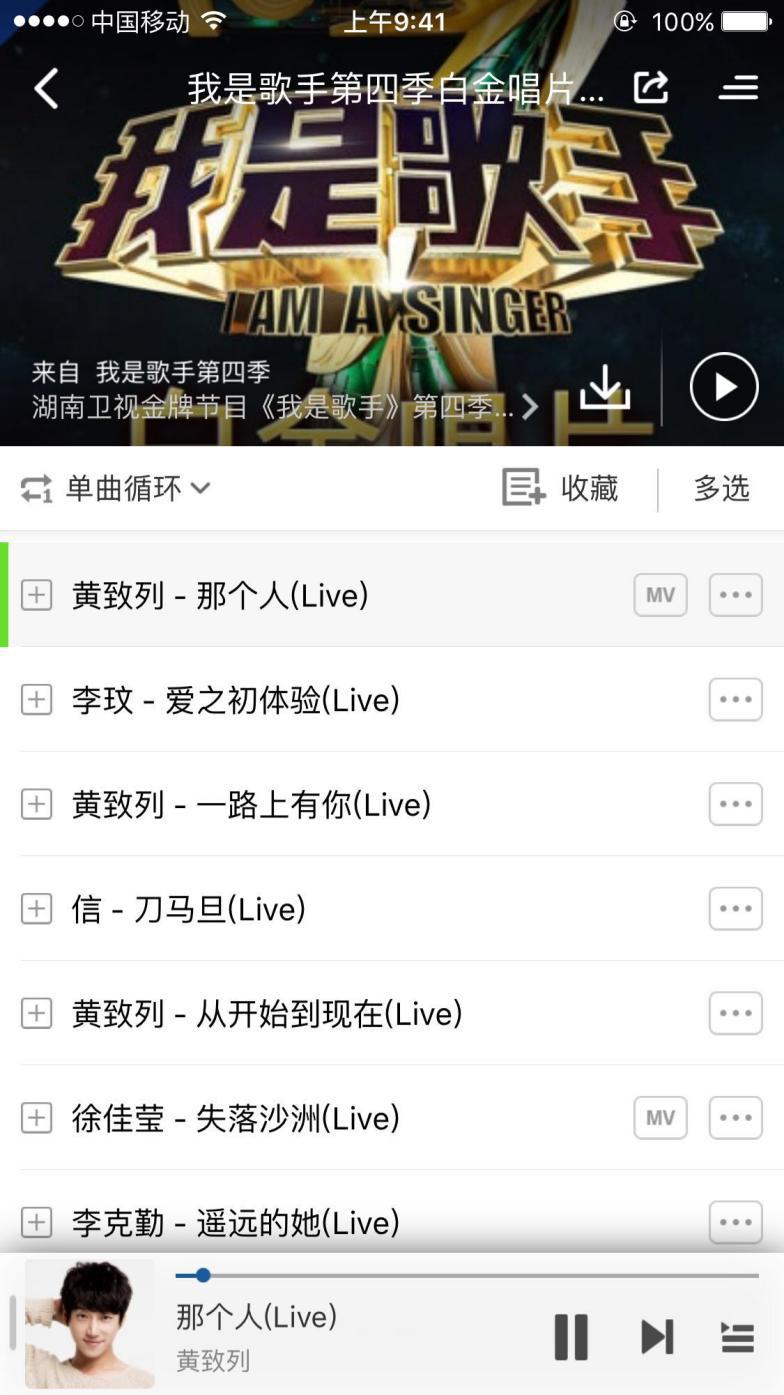Open more options for 那个人(Live)

735,594
